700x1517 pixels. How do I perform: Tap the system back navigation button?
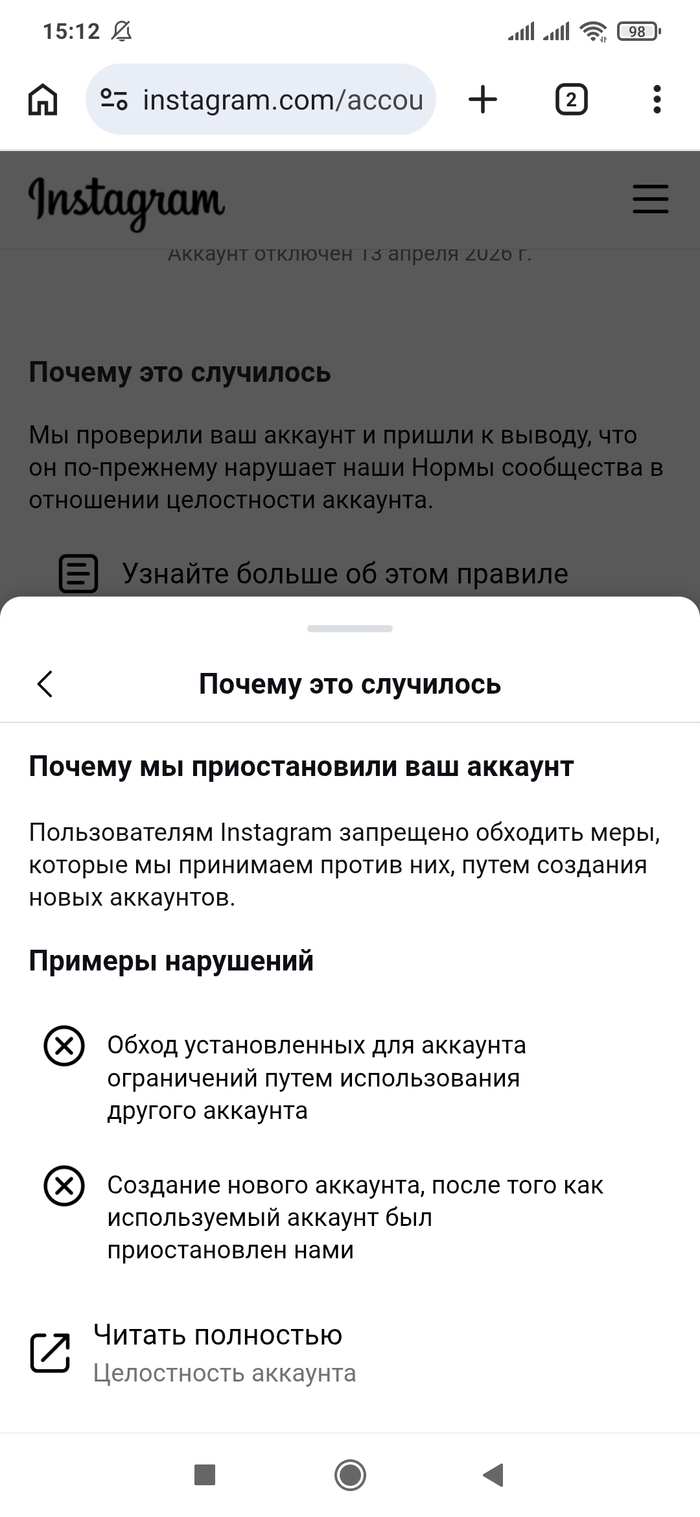point(492,1474)
